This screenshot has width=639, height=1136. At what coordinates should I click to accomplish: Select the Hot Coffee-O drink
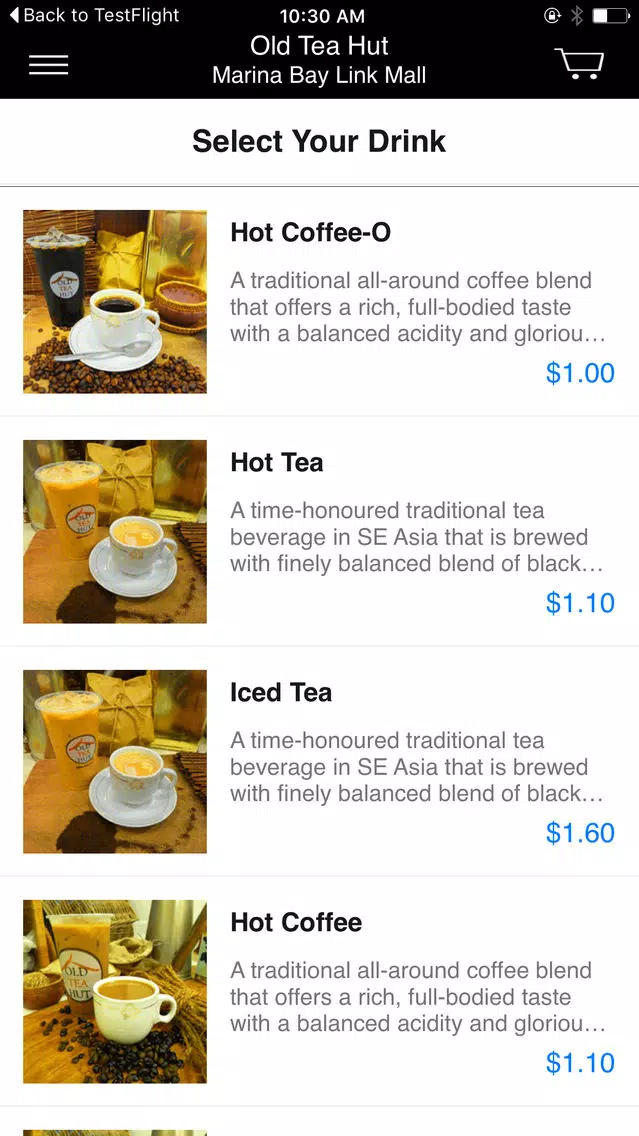320,301
